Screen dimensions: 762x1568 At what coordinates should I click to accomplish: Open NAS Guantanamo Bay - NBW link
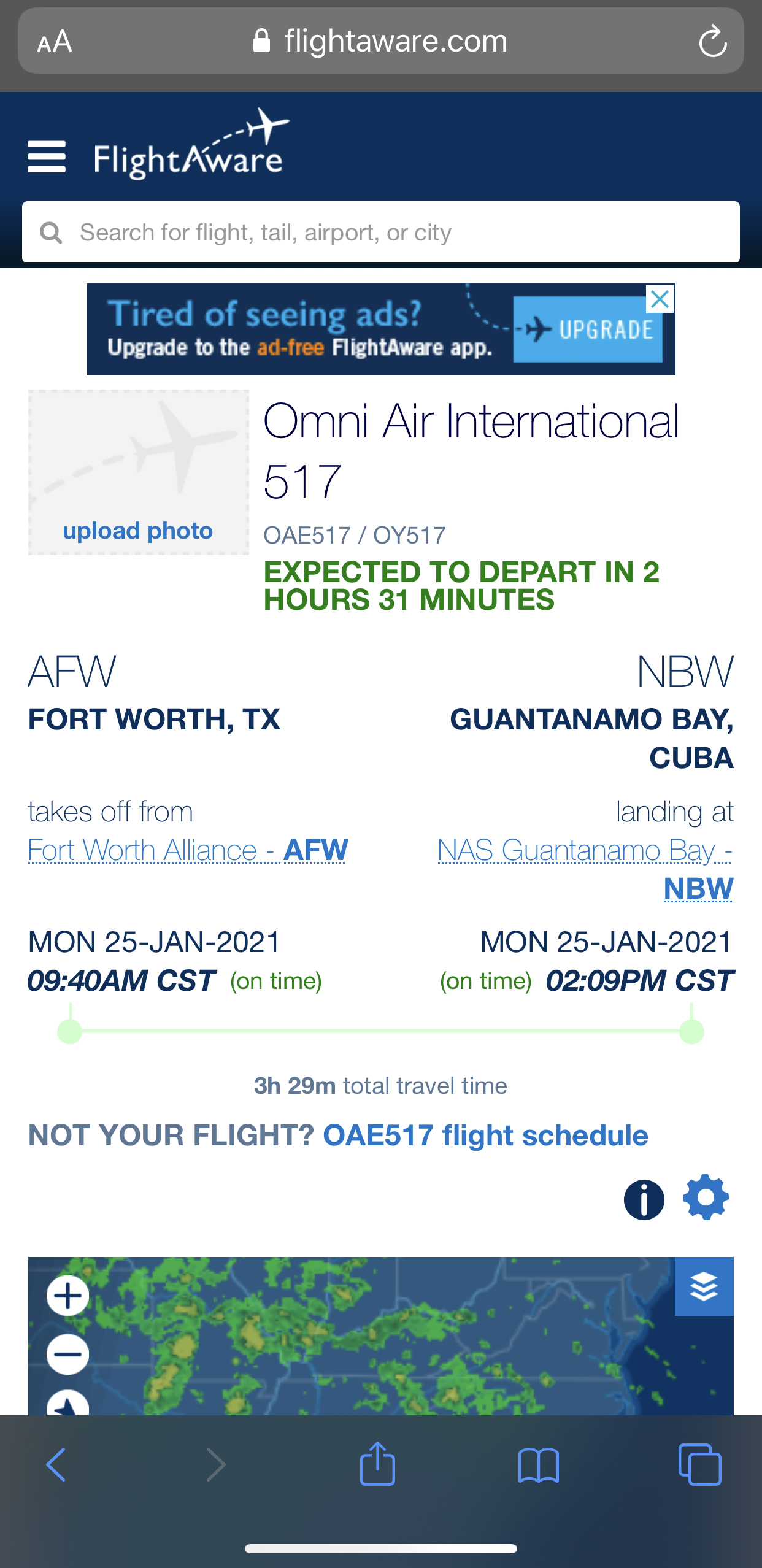pyautogui.click(x=586, y=869)
